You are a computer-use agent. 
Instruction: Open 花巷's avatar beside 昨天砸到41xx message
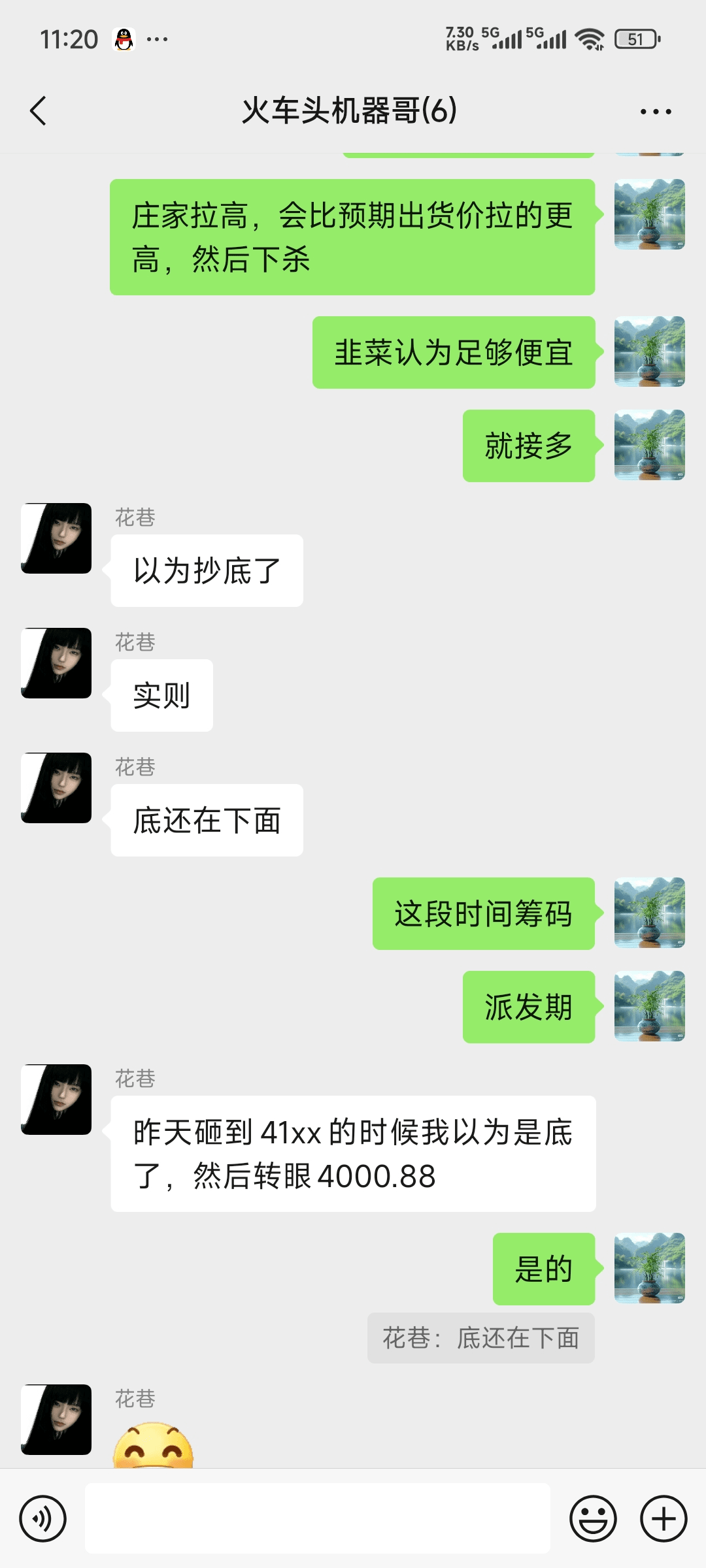pyautogui.click(x=56, y=1100)
